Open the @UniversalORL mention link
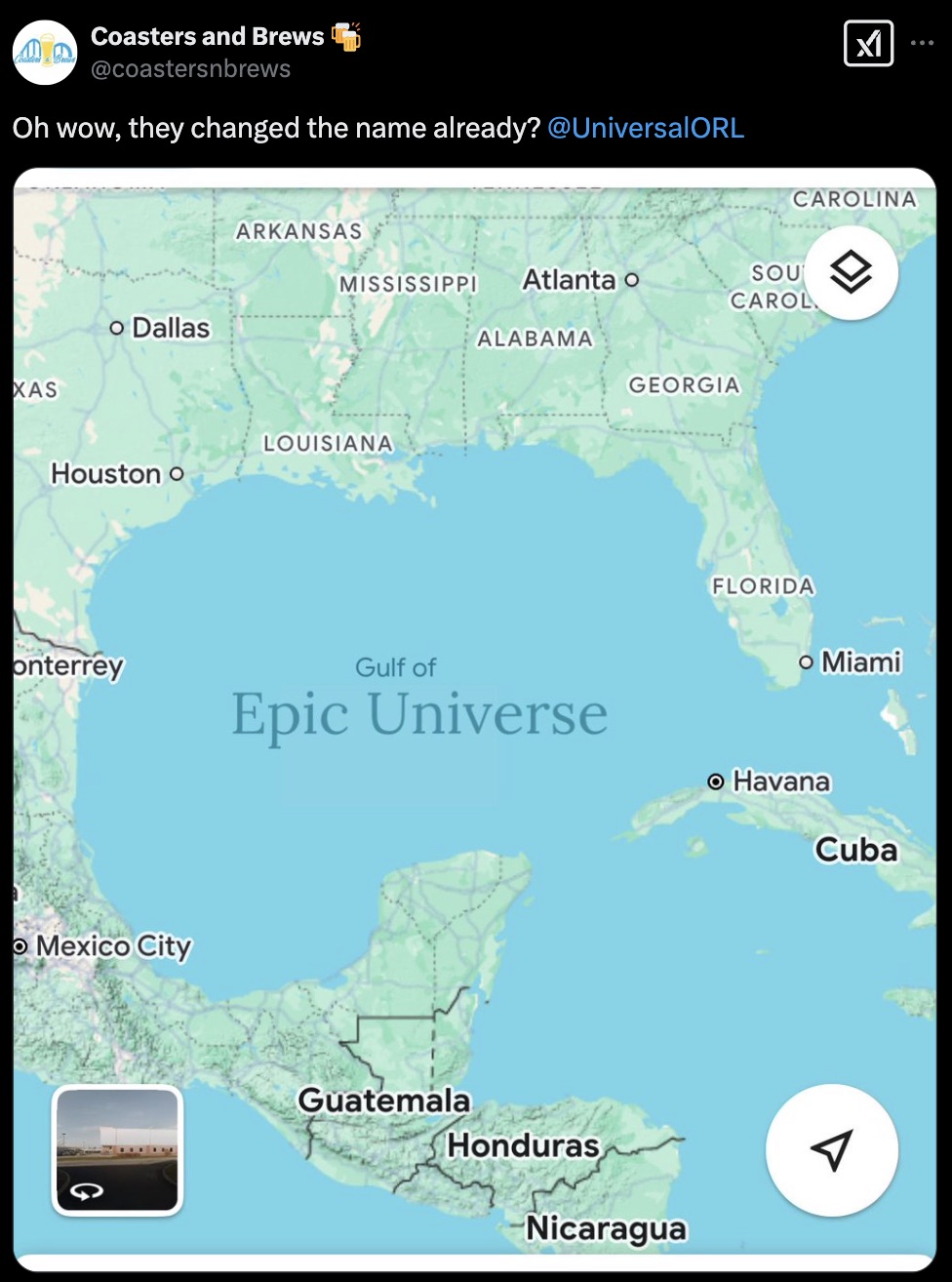The width and height of the screenshot is (952, 1282). point(648,127)
